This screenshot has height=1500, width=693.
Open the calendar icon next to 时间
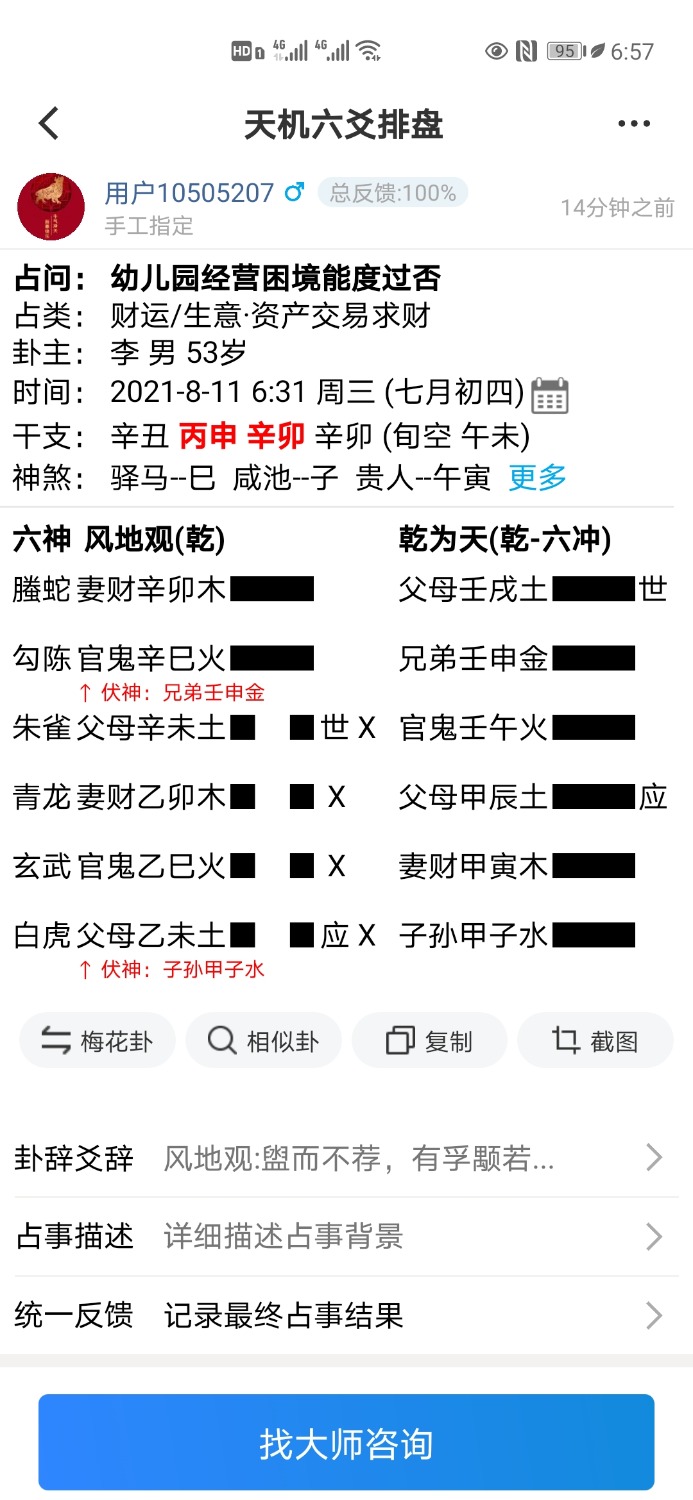[549, 395]
